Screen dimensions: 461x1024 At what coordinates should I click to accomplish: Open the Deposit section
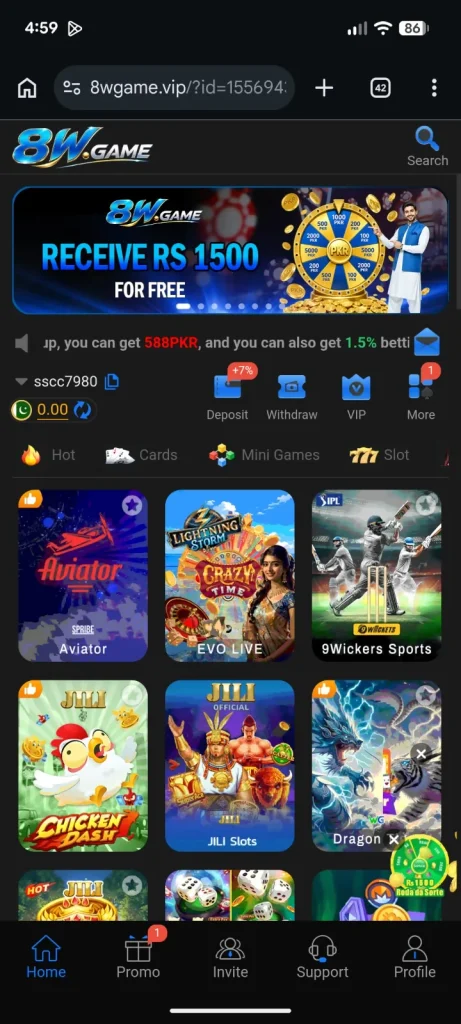click(x=227, y=396)
